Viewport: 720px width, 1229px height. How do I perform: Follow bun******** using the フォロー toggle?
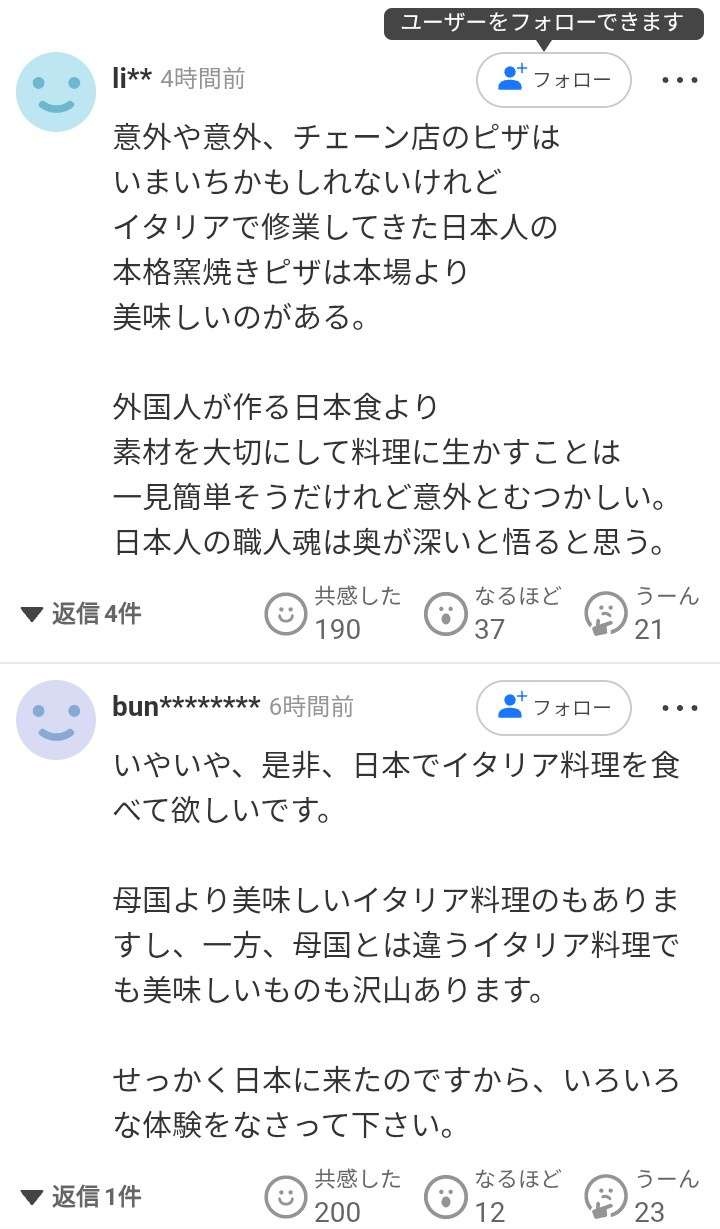click(553, 708)
